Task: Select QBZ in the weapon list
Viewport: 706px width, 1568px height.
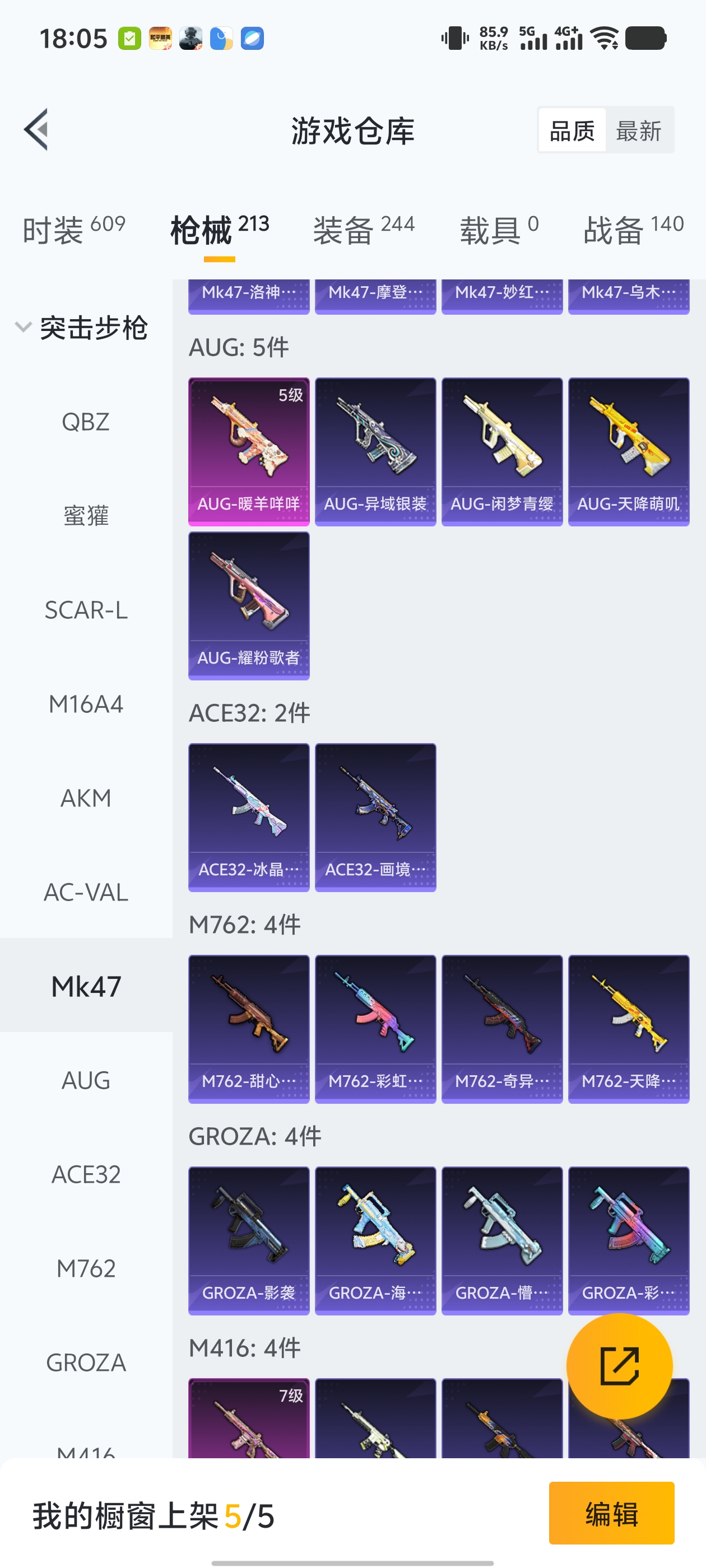Action: [86, 422]
